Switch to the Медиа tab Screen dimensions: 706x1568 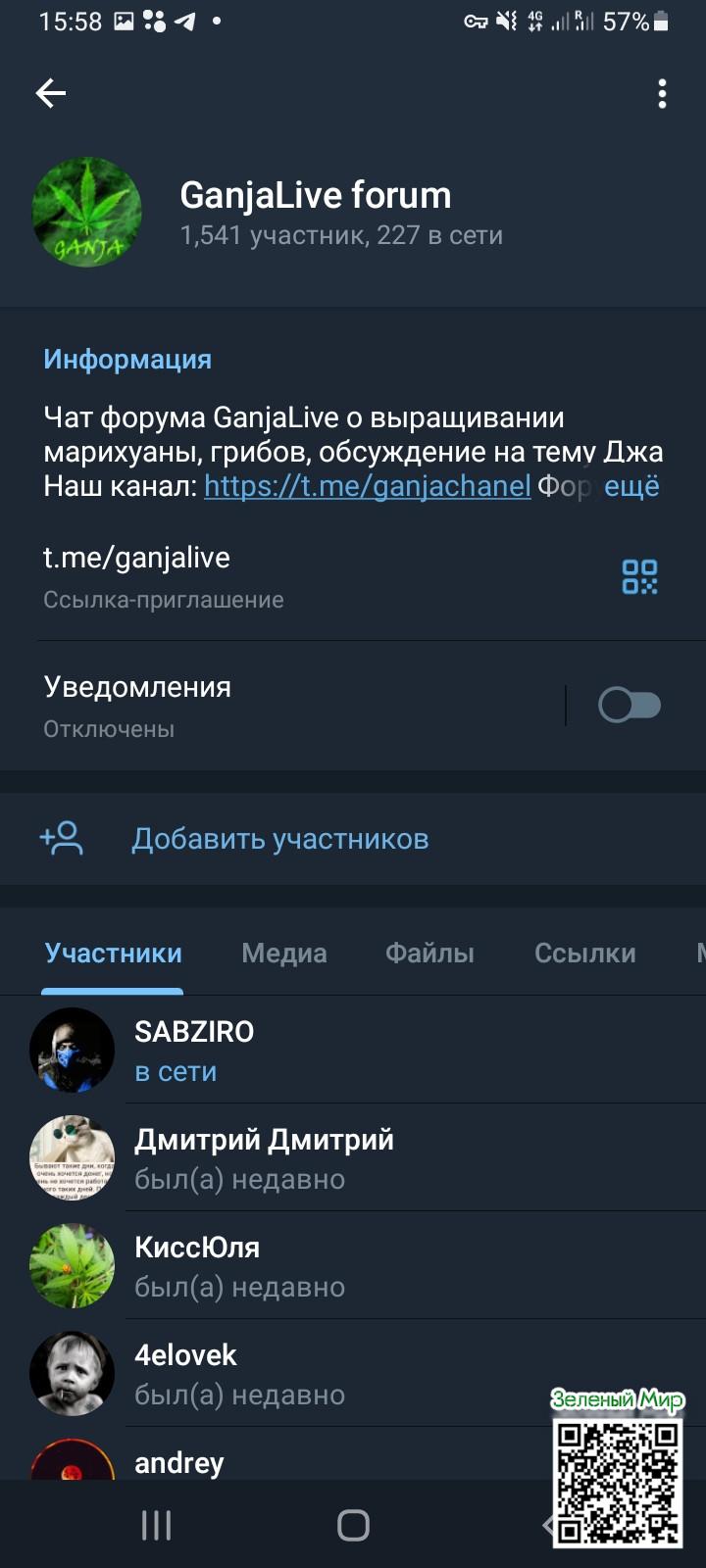click(x=283, y=953)
